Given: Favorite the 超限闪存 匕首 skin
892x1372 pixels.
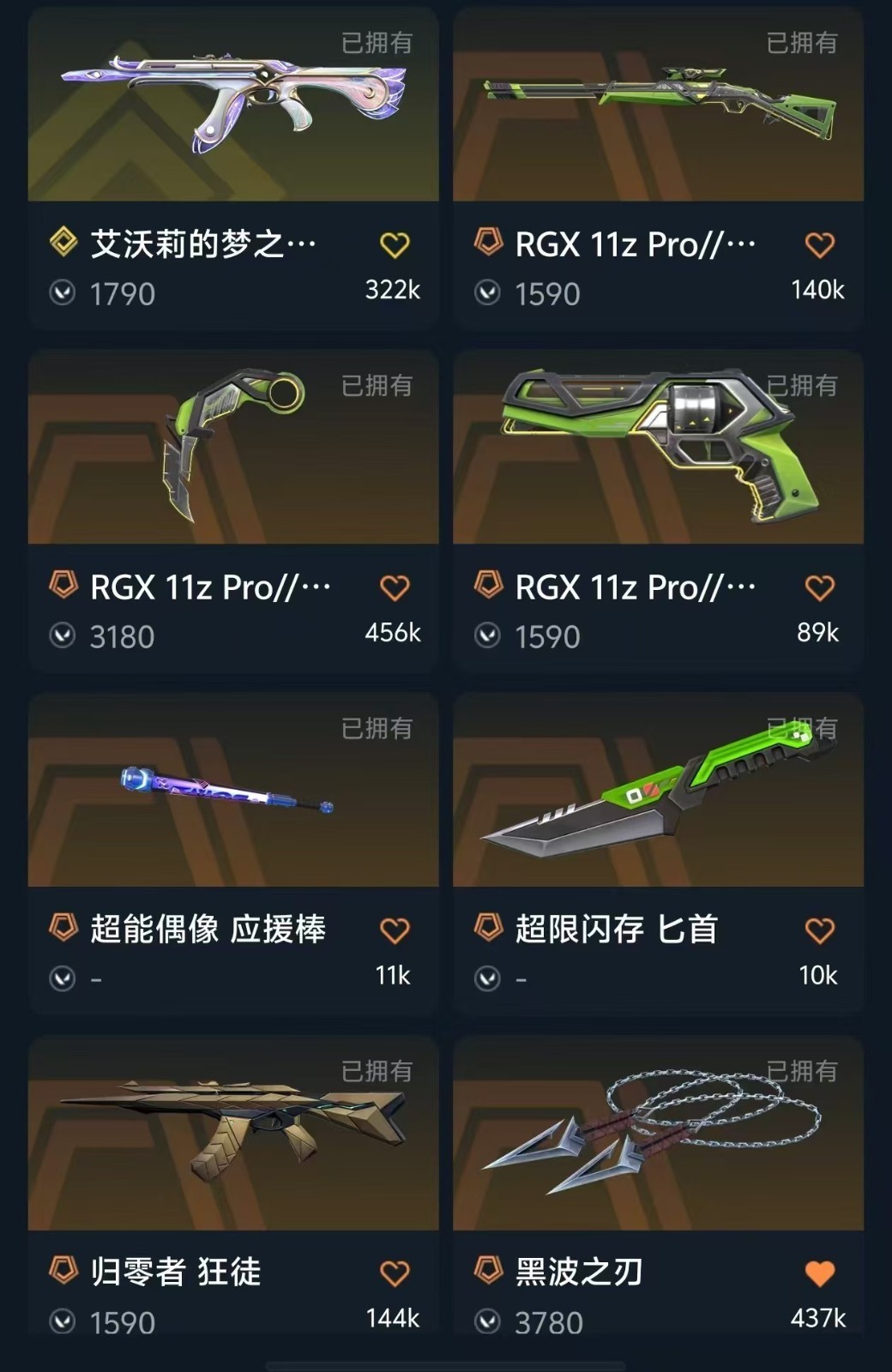Looking at the screenshot, I should pyautogui.click(x=819, y=931).
